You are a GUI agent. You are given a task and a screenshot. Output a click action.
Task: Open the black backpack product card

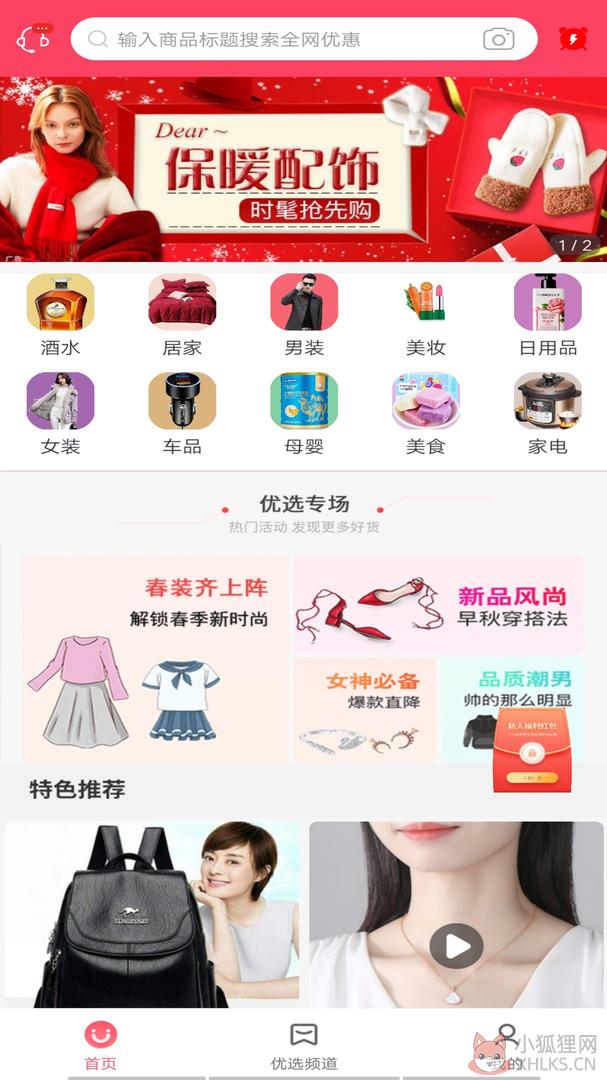pos(152,914)
